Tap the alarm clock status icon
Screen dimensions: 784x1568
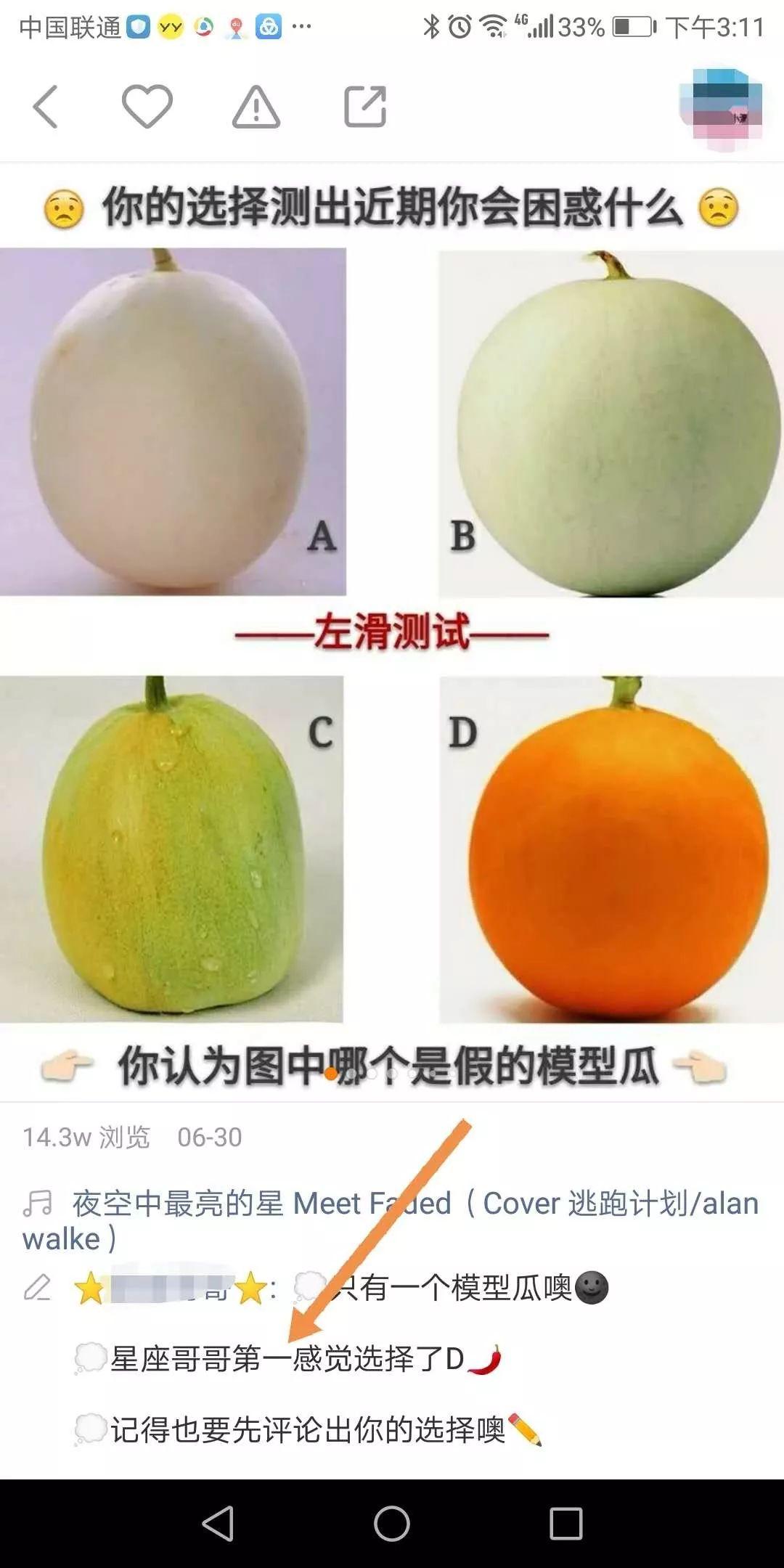click(x=458, y=27)
